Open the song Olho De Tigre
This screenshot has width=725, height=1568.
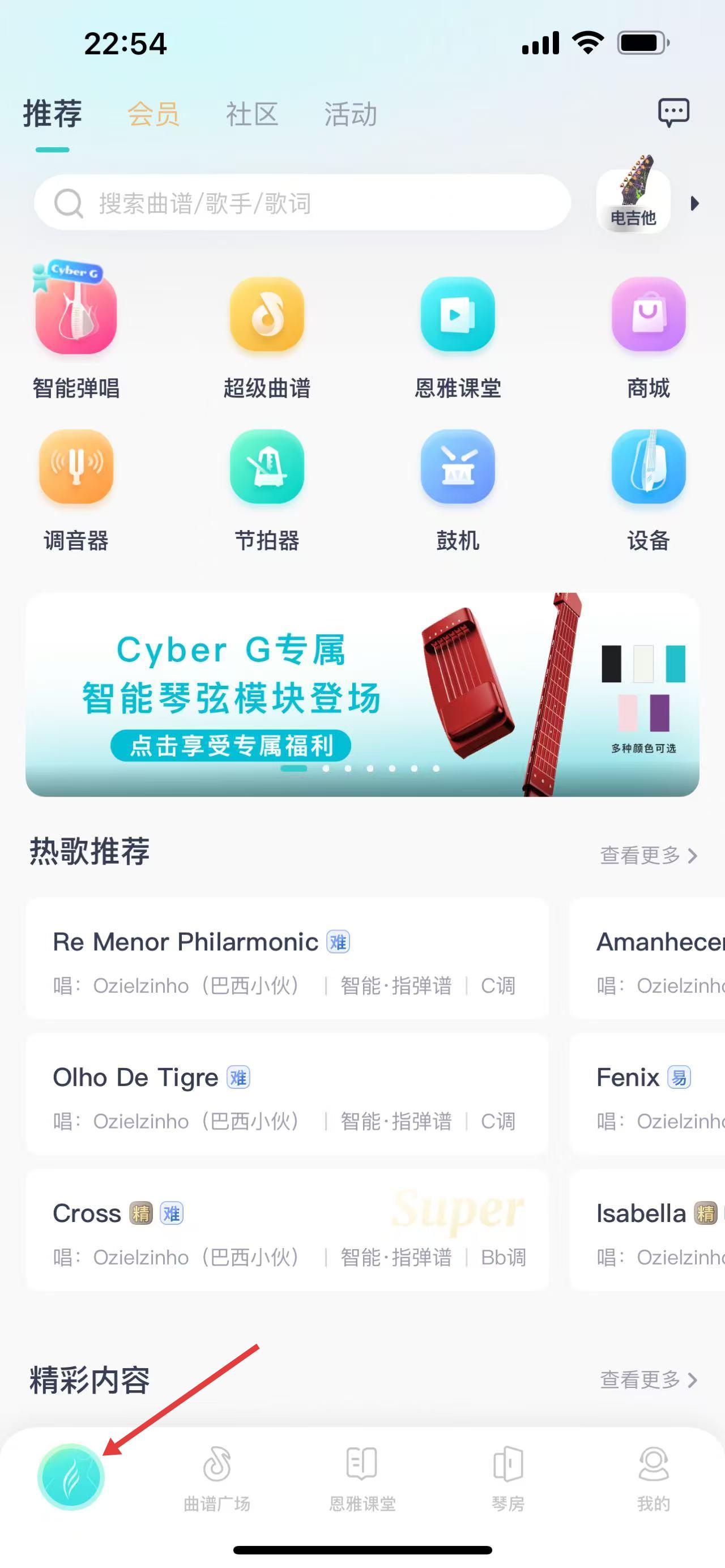[x=287, y=1094]
